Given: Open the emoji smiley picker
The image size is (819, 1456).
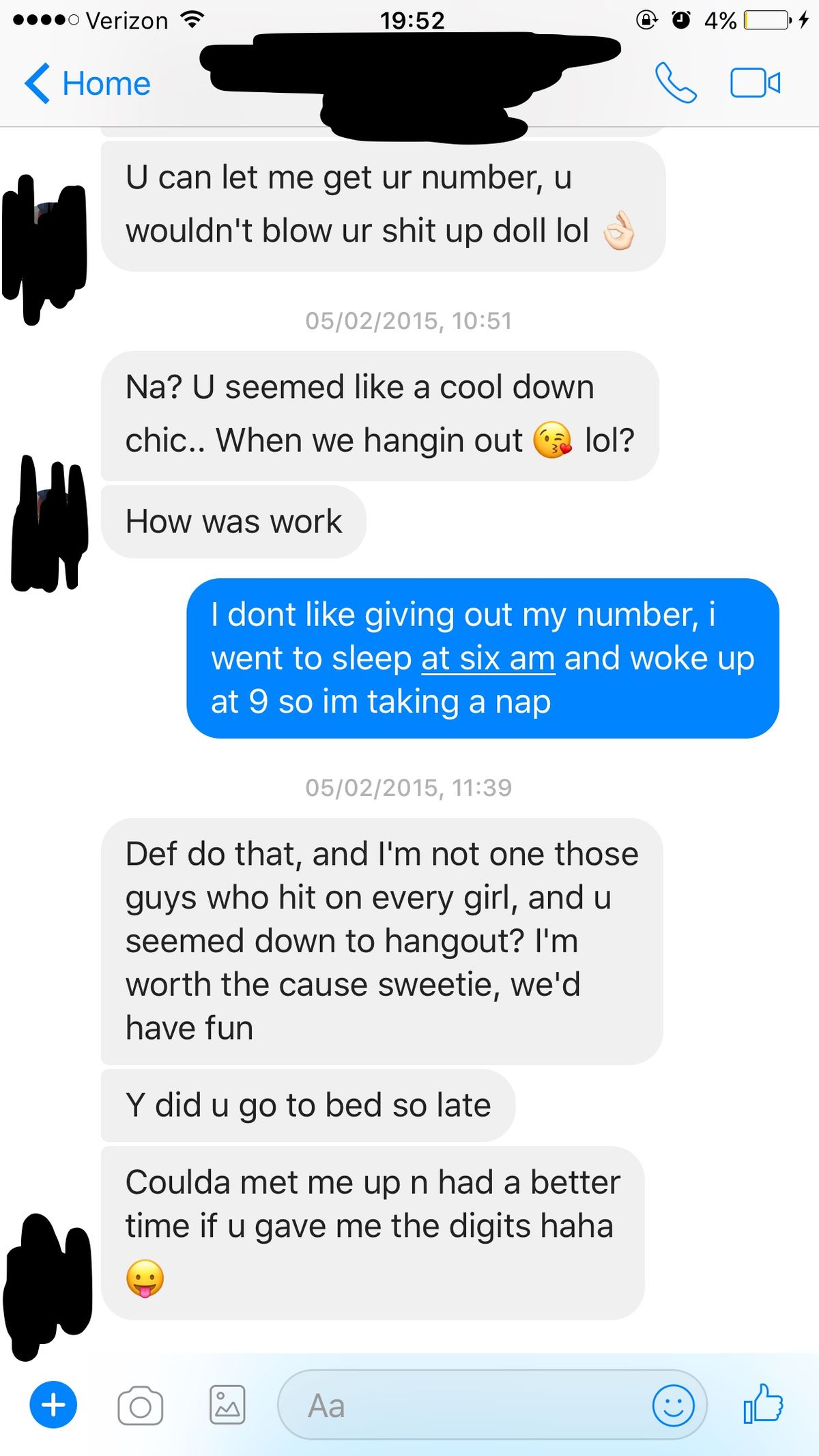Looking at the screenshot, I should pyautogui.click(x=673, y=1405).
